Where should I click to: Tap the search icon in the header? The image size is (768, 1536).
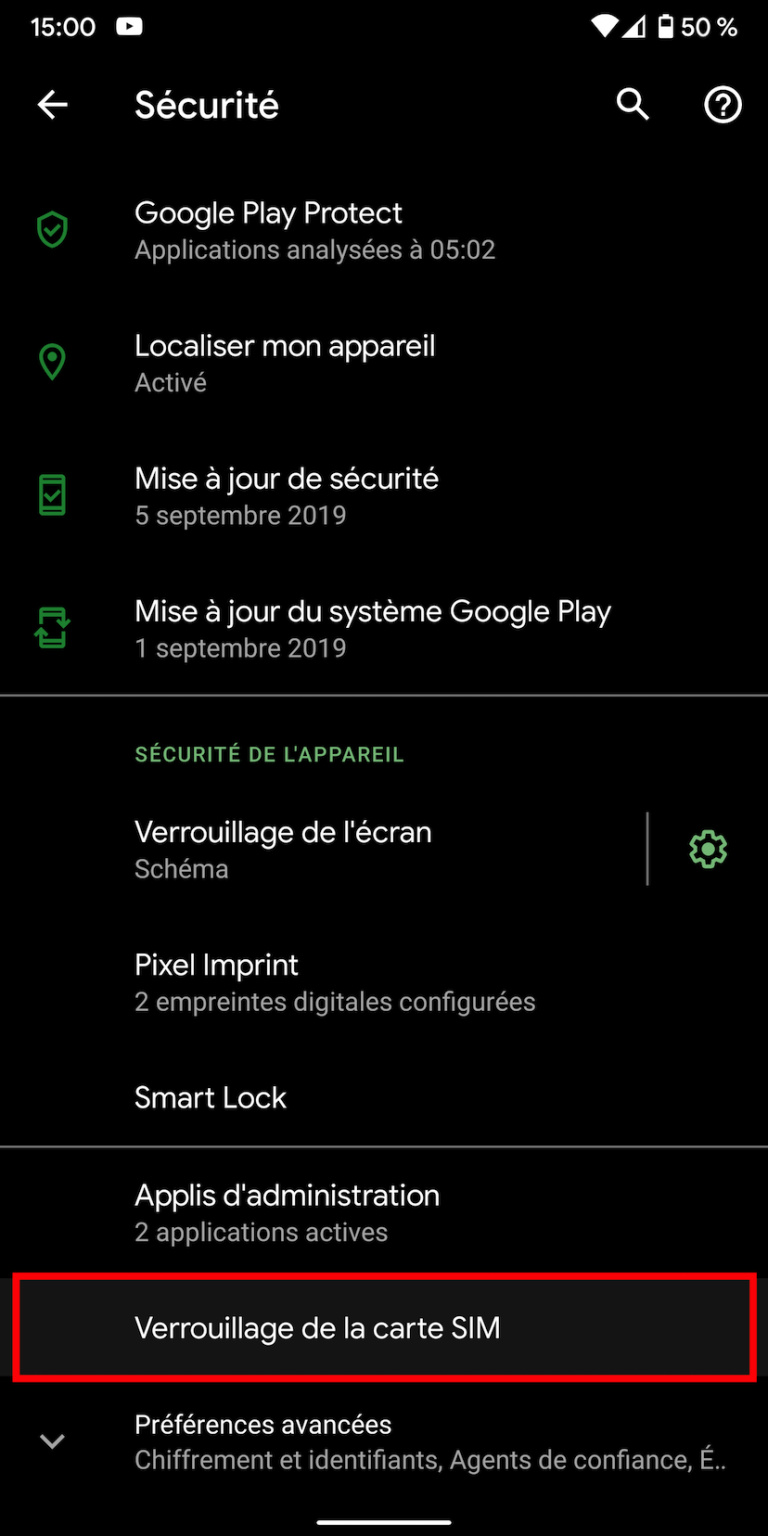point(632,104)
